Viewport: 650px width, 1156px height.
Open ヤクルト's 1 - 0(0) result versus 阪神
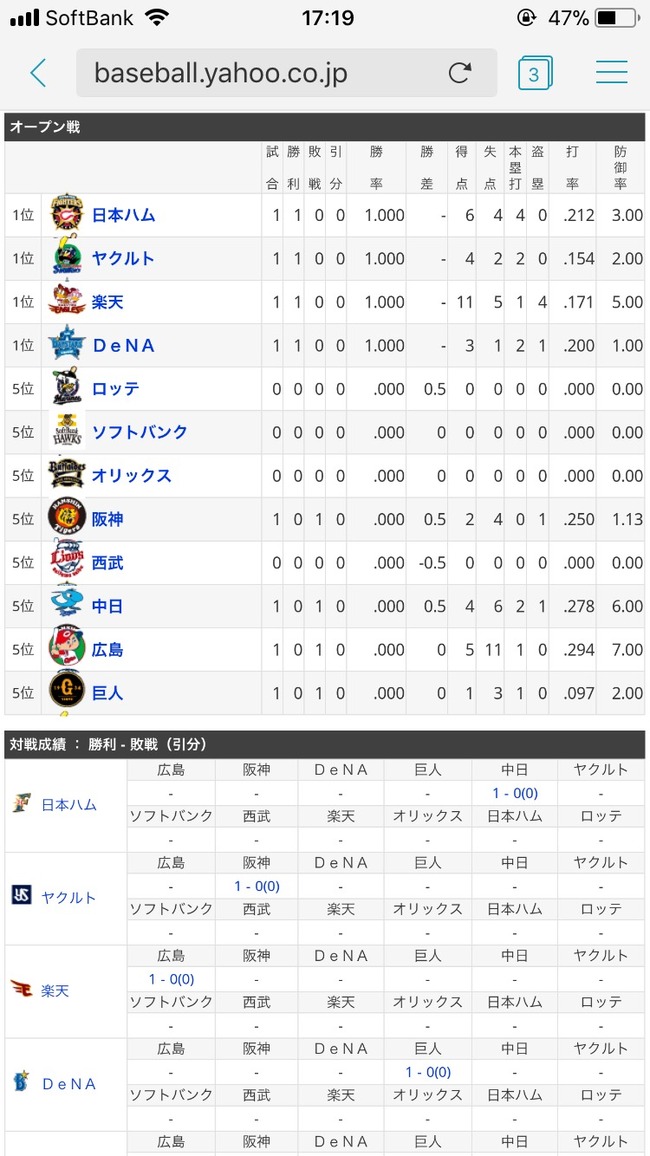(x=256, y=886)
